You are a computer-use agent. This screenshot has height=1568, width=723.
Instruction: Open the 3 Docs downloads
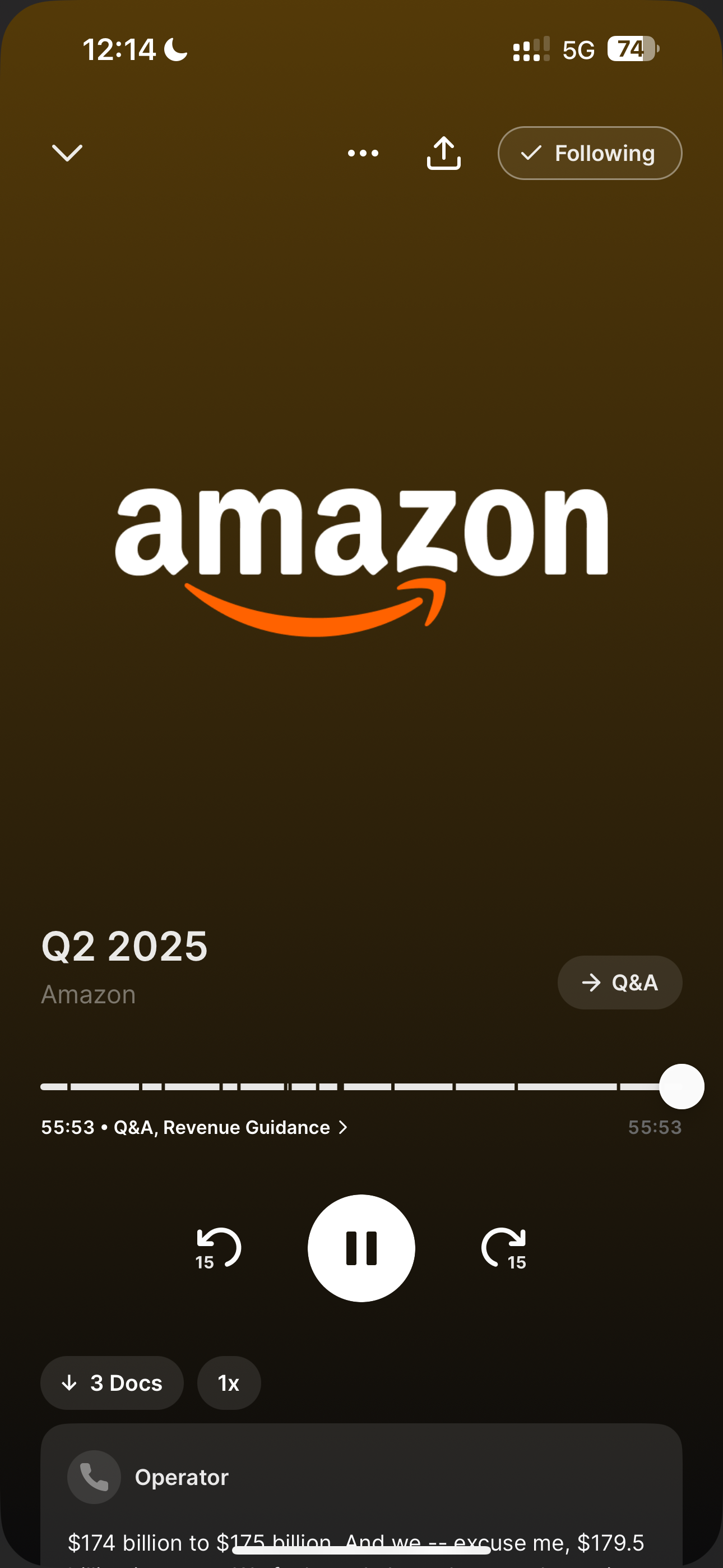pos(112,1383)
